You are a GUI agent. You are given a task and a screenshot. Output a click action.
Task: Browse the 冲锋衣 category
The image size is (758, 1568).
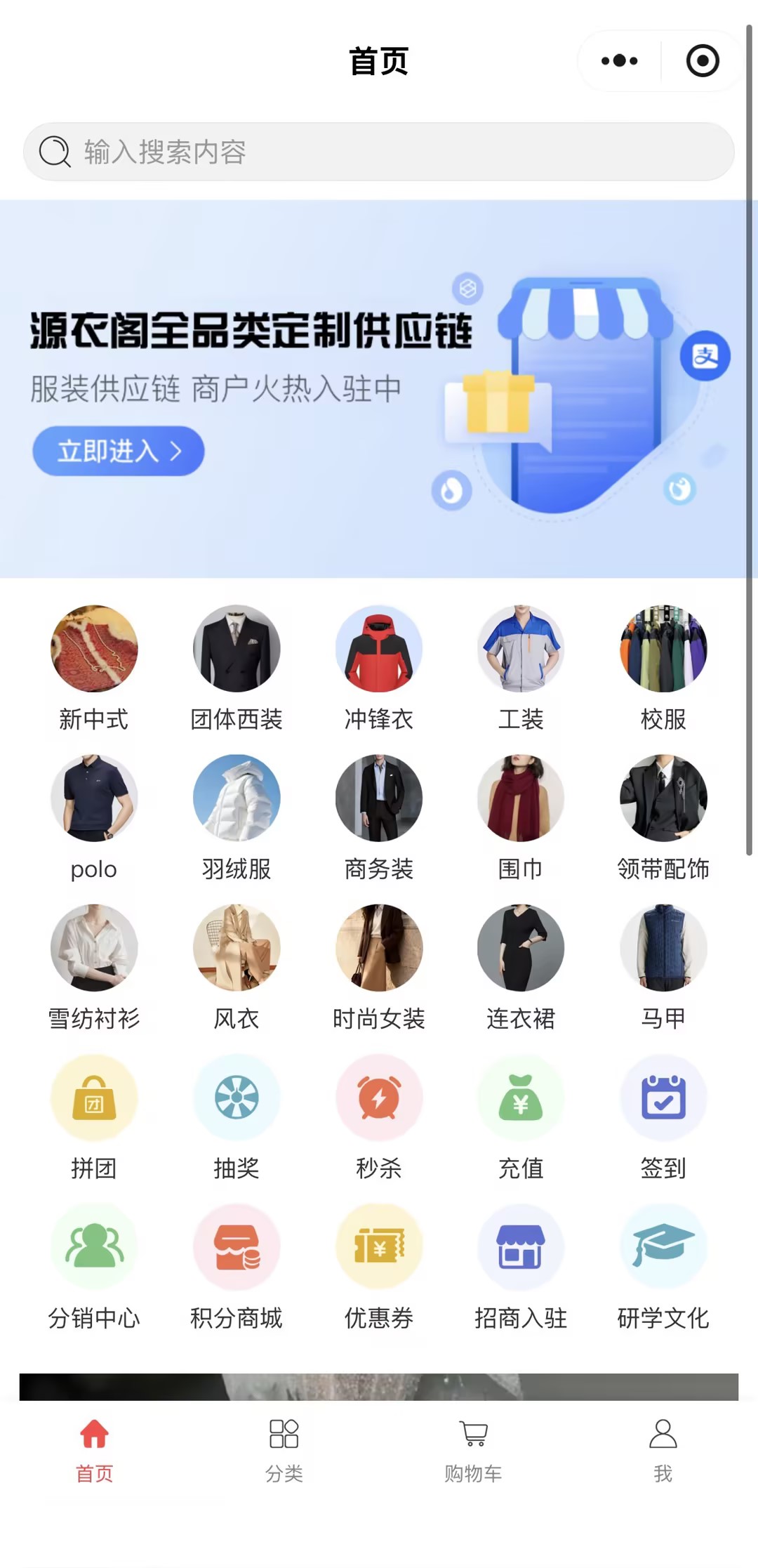(379, 668)
